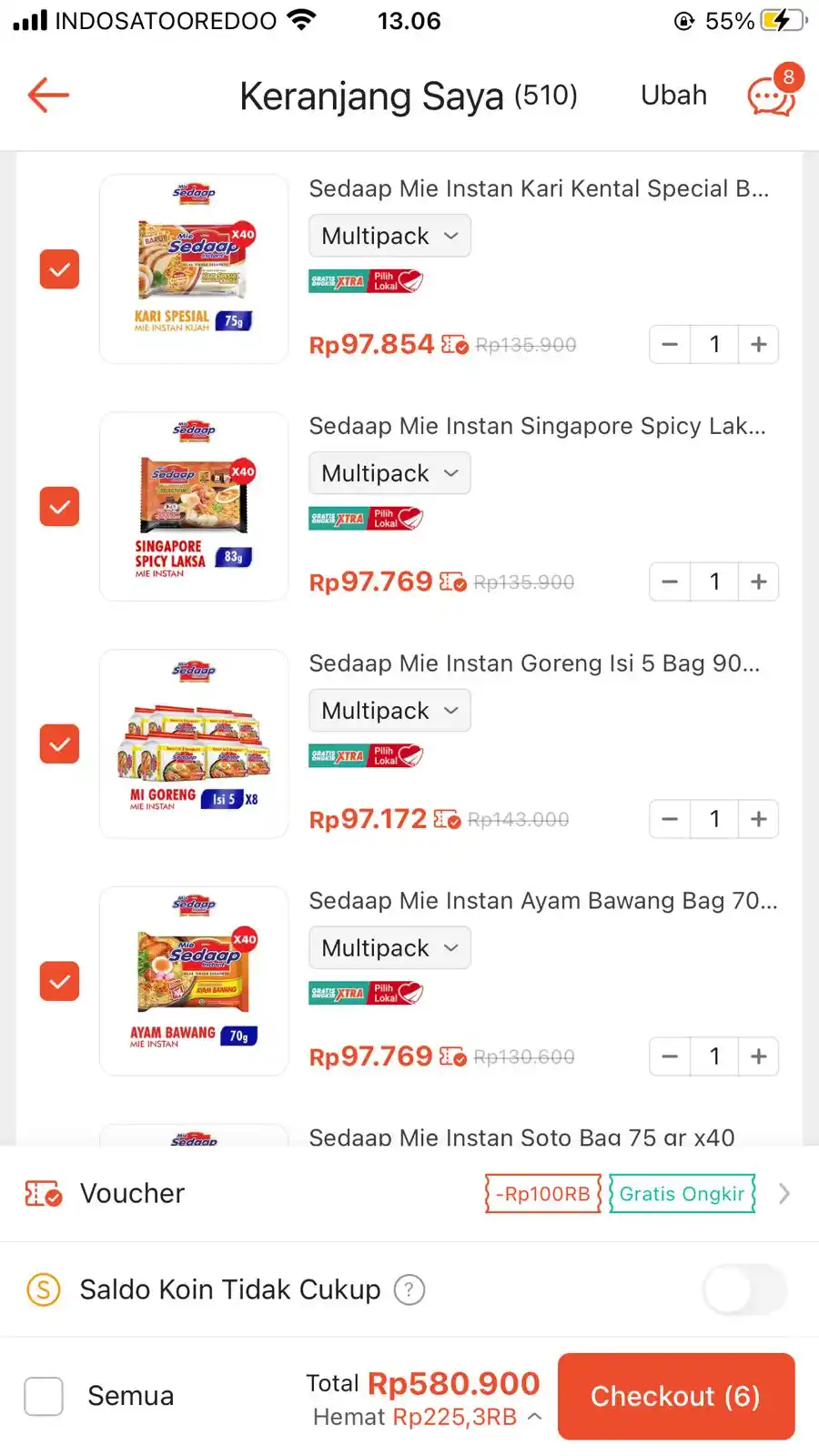Open the Saldo Koin help question mark
Screen dimensions: 819x1456
pos(409,1289)
